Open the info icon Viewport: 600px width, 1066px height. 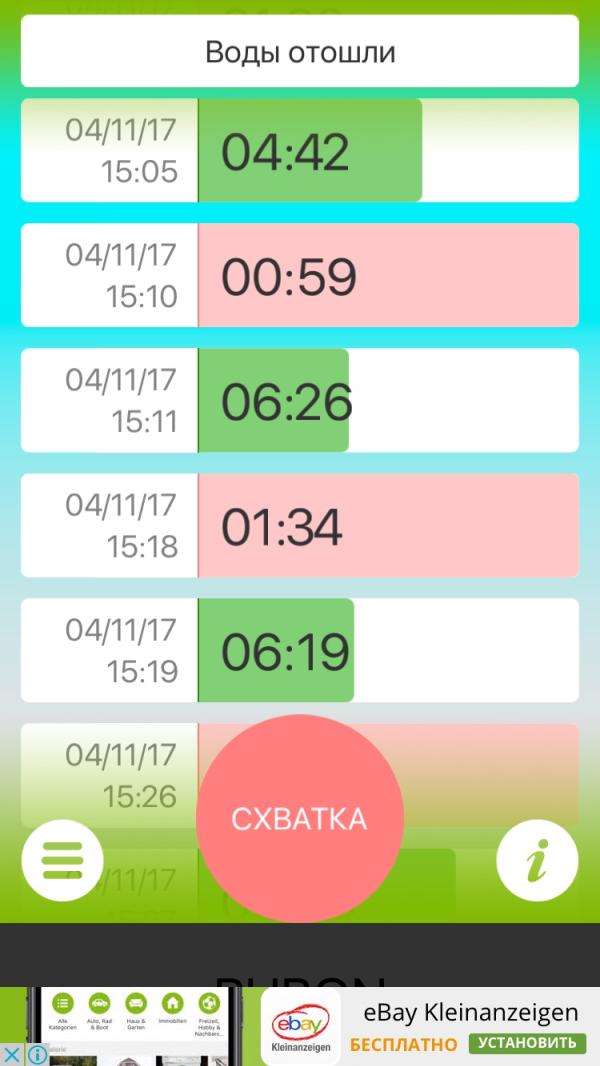tap(537, 860)
